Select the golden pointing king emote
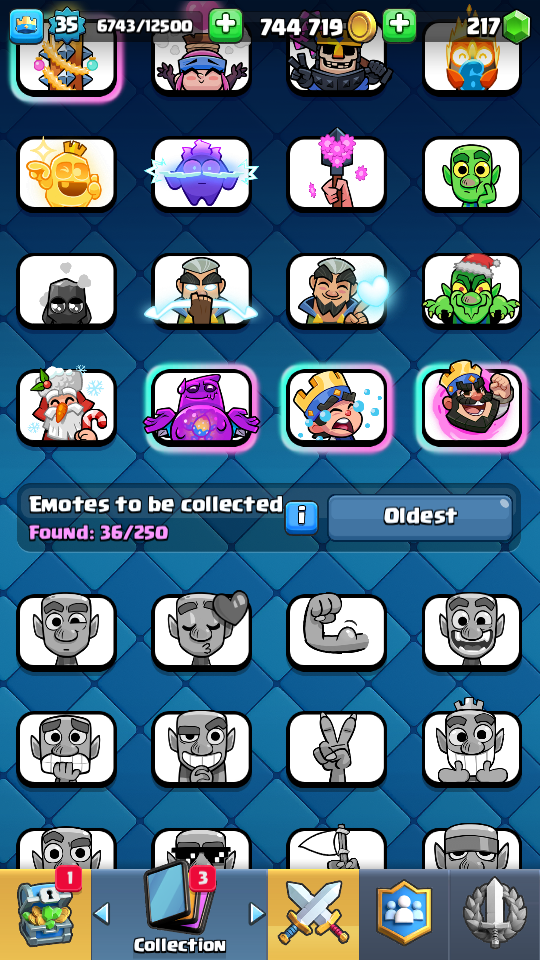 click(66, 174)
